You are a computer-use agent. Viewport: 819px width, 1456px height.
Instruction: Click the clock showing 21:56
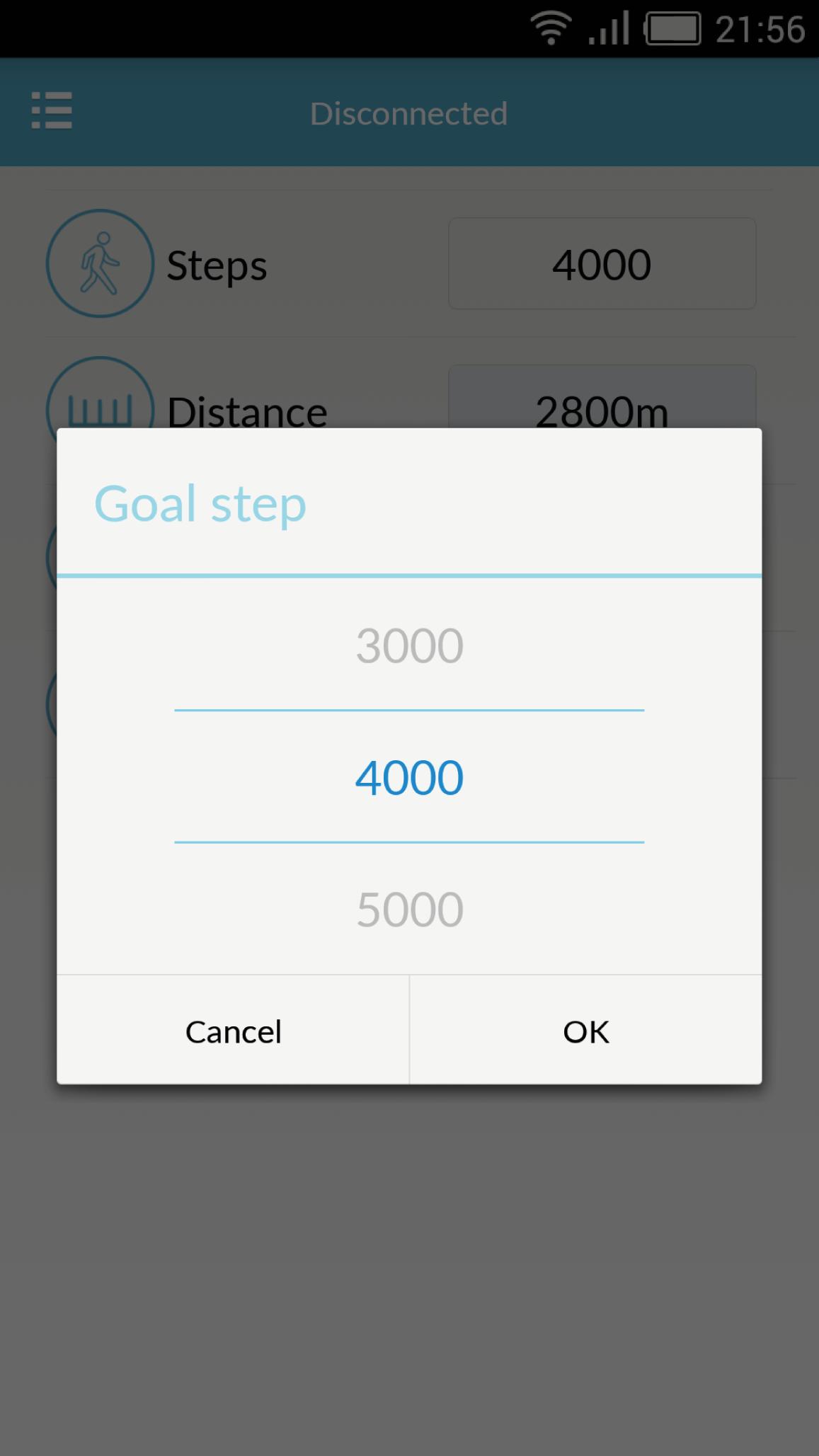(x=760, y=28)
